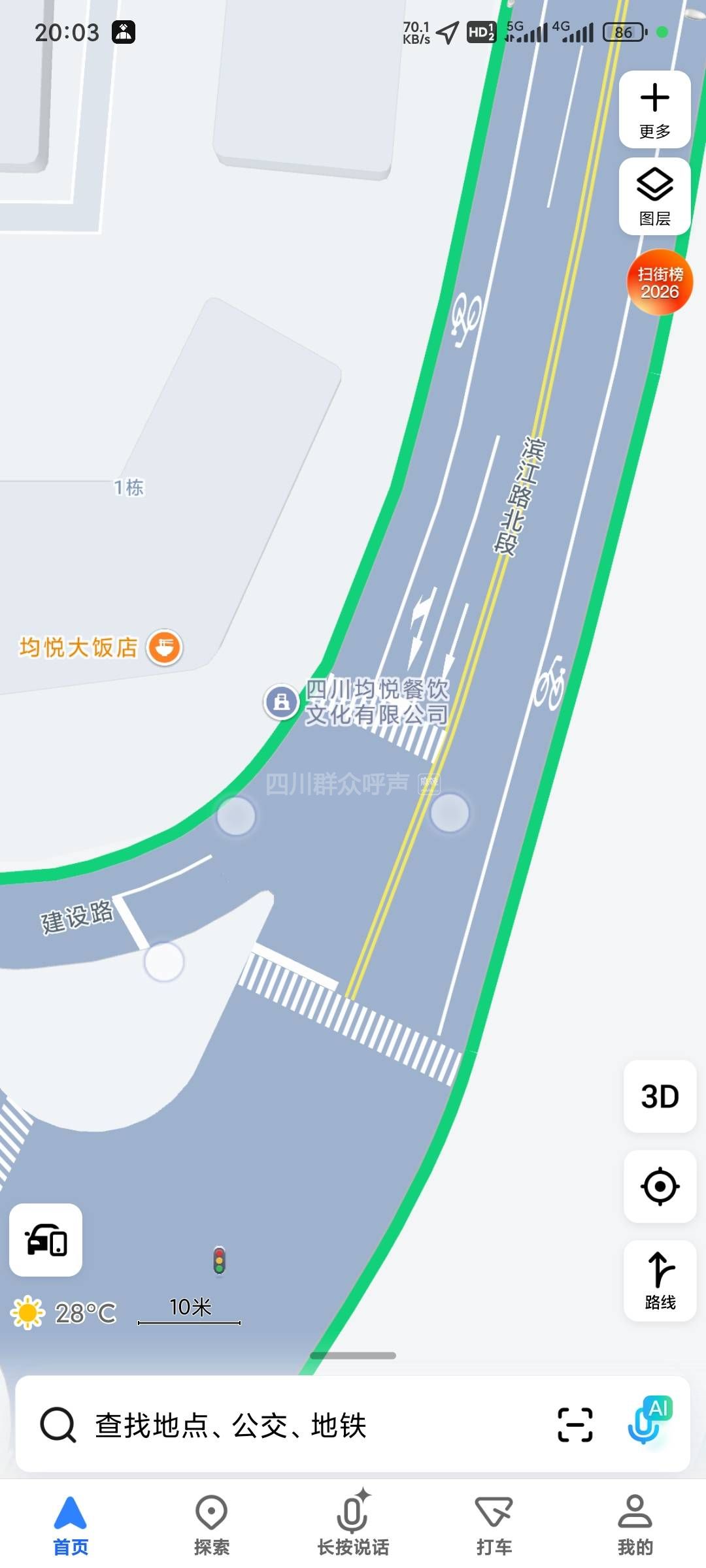
Task: Open the 更多 (more) menu
Action: [654, 109]
